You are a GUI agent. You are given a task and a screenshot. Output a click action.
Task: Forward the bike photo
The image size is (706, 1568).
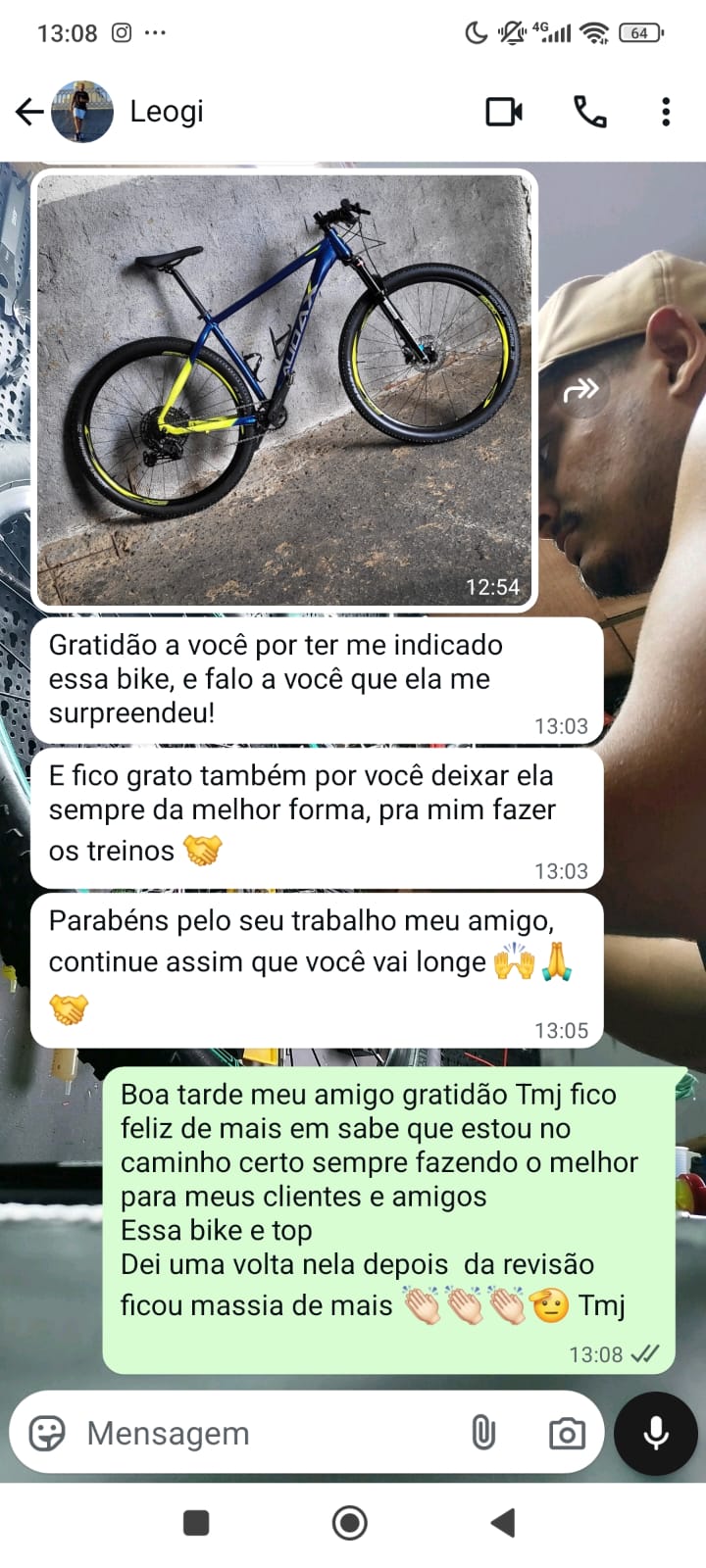(x=580, y=390)
